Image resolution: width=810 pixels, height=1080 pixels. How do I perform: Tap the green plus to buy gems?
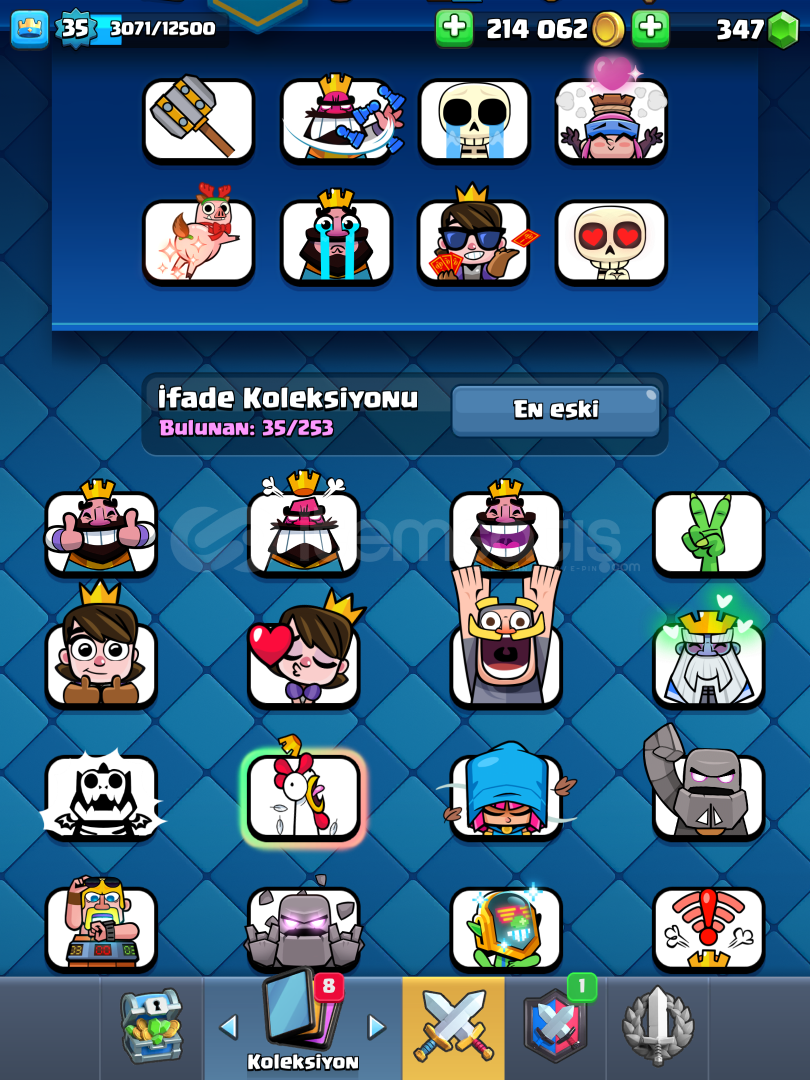tap(650, 29)
